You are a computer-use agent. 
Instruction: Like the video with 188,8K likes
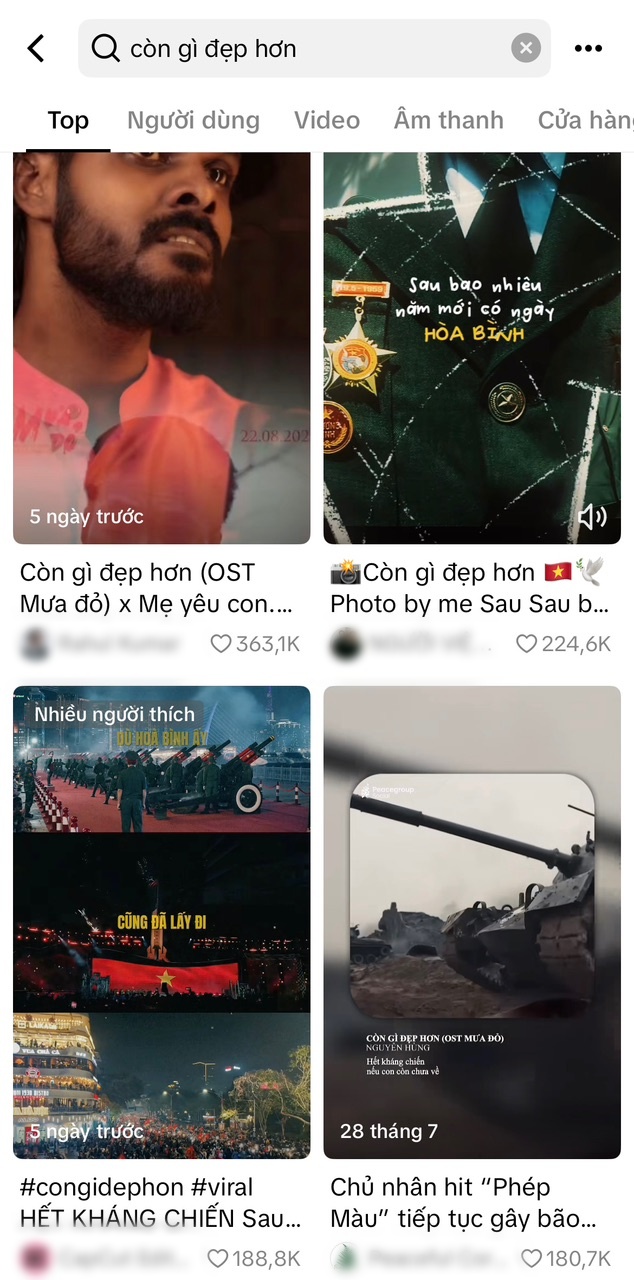click(x=218, y=1258)
